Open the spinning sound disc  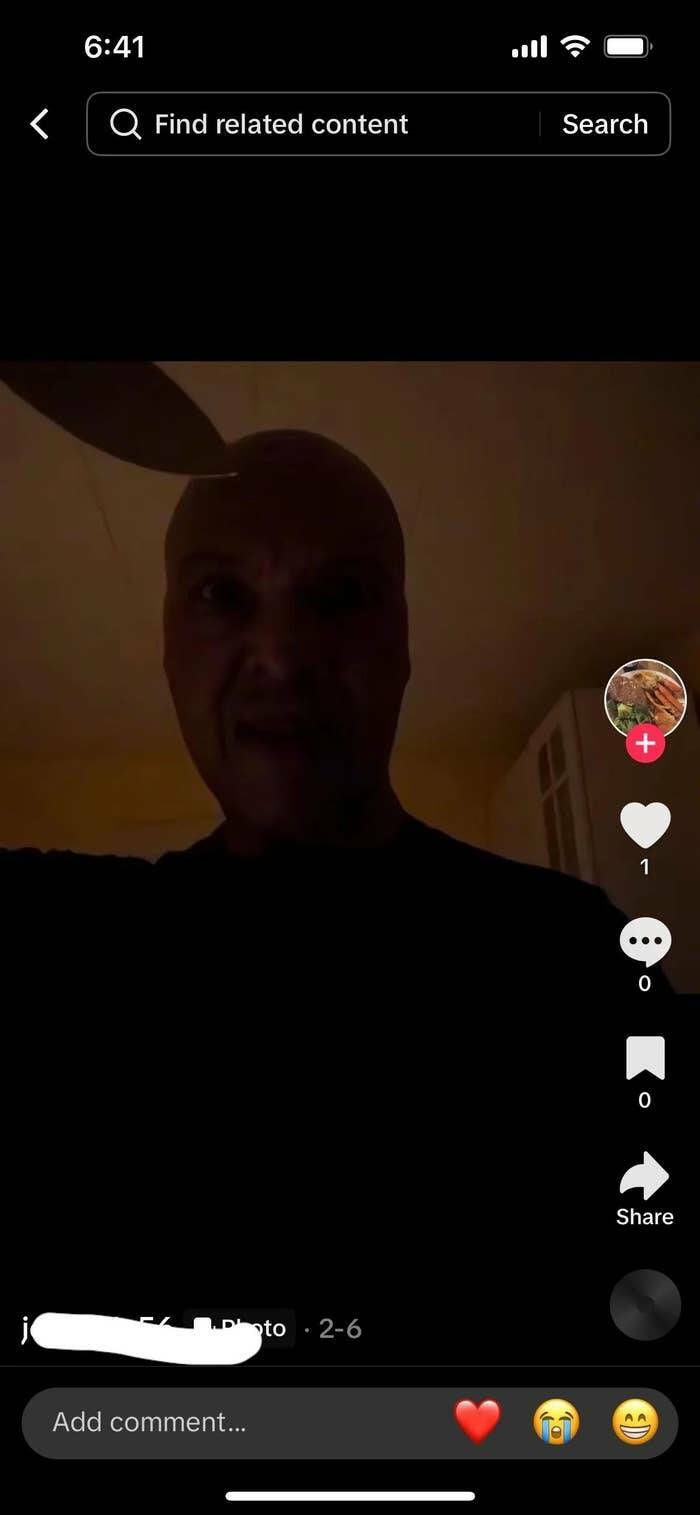645,1304
